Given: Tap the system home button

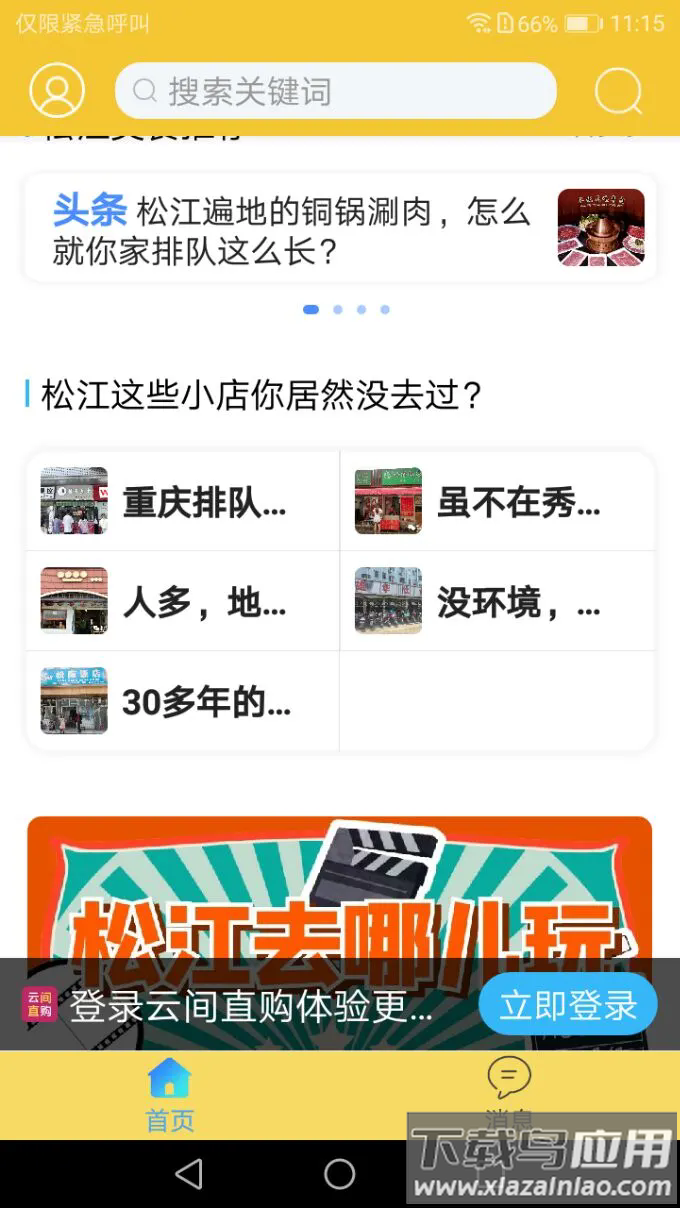Looking at the screenshot, I should pos(340,1174).
